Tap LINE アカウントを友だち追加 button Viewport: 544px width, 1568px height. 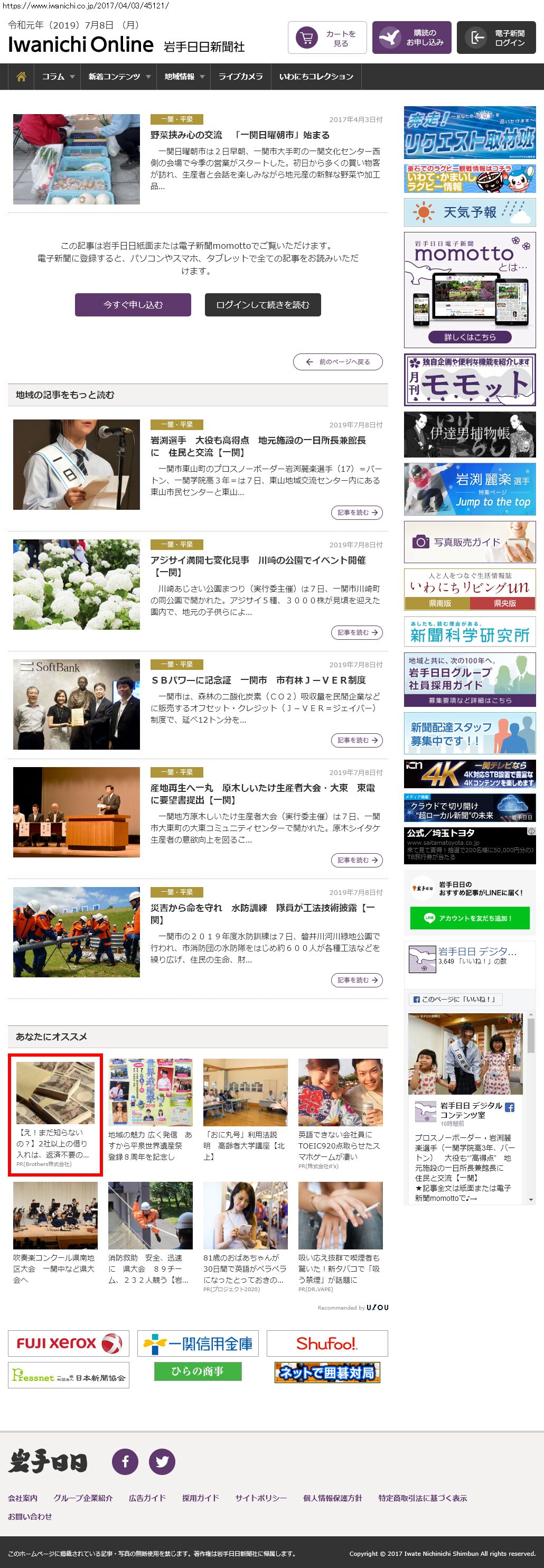coord(469,918)
